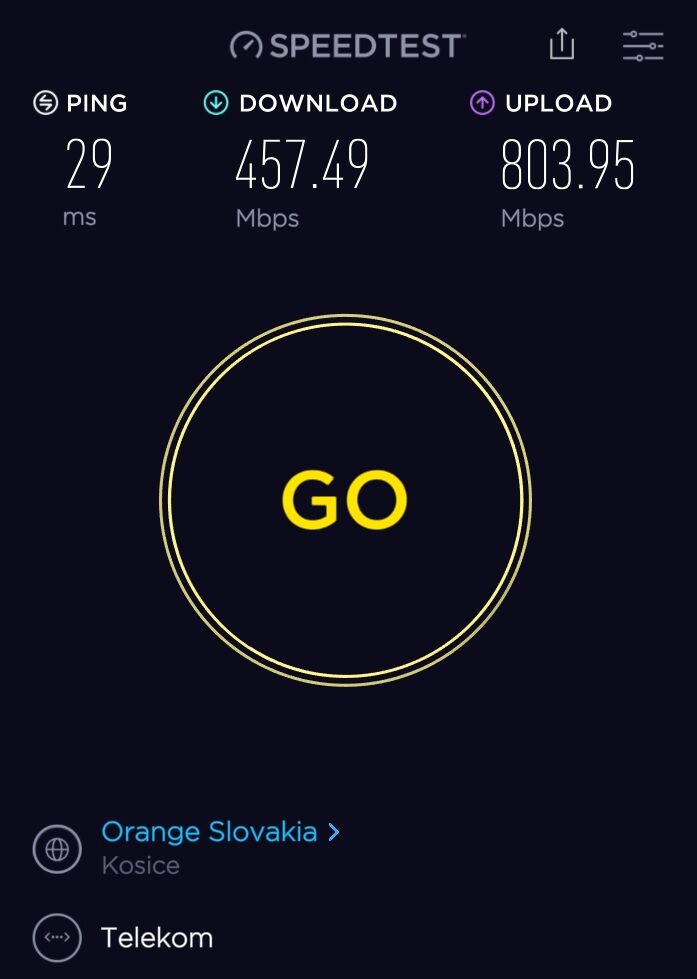Start a new test with GO
The height and width of the screenshot is (979, 697).
345,500
